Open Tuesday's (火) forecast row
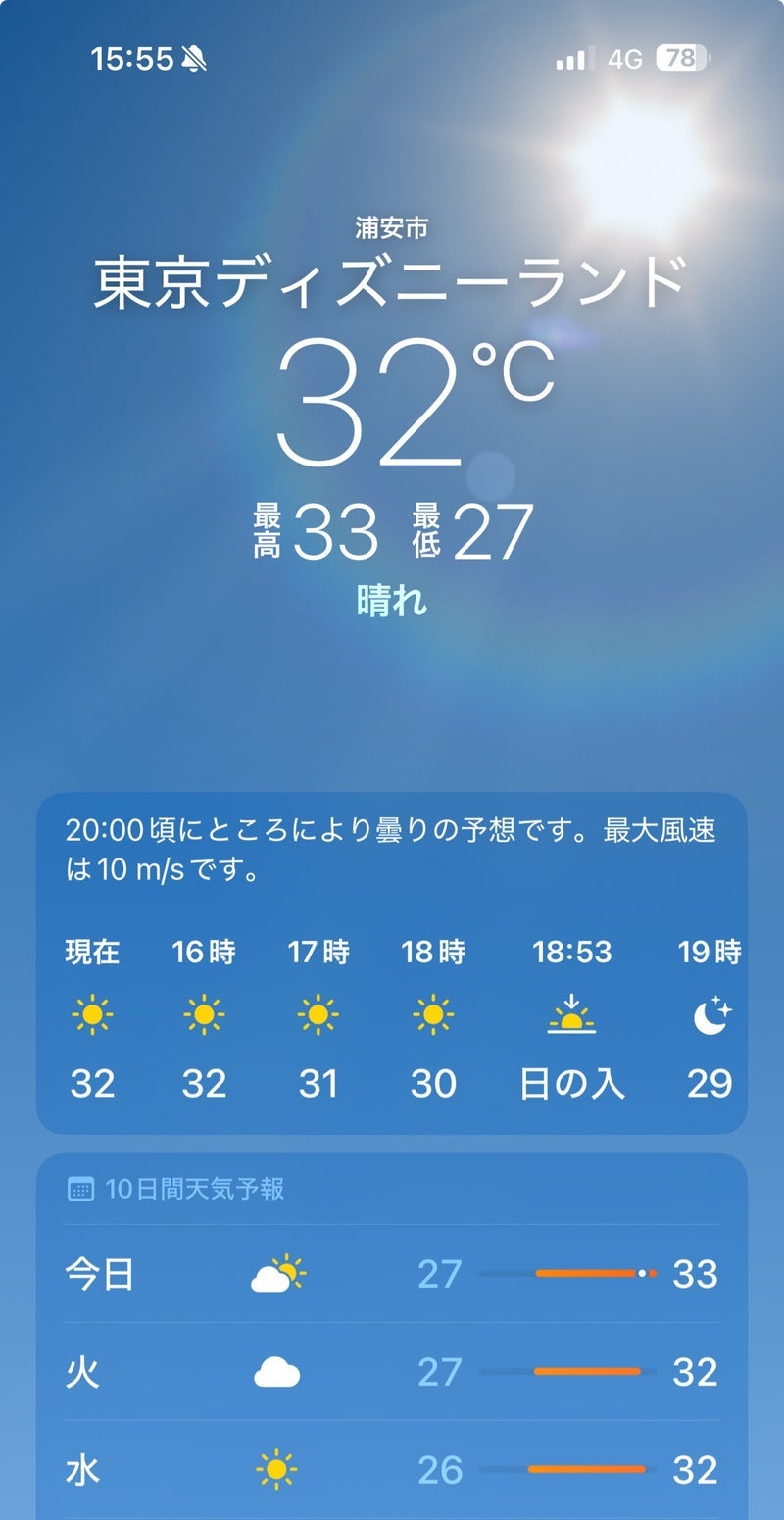This screenshot has width=784, height=1520. [x=392, y=1372]
